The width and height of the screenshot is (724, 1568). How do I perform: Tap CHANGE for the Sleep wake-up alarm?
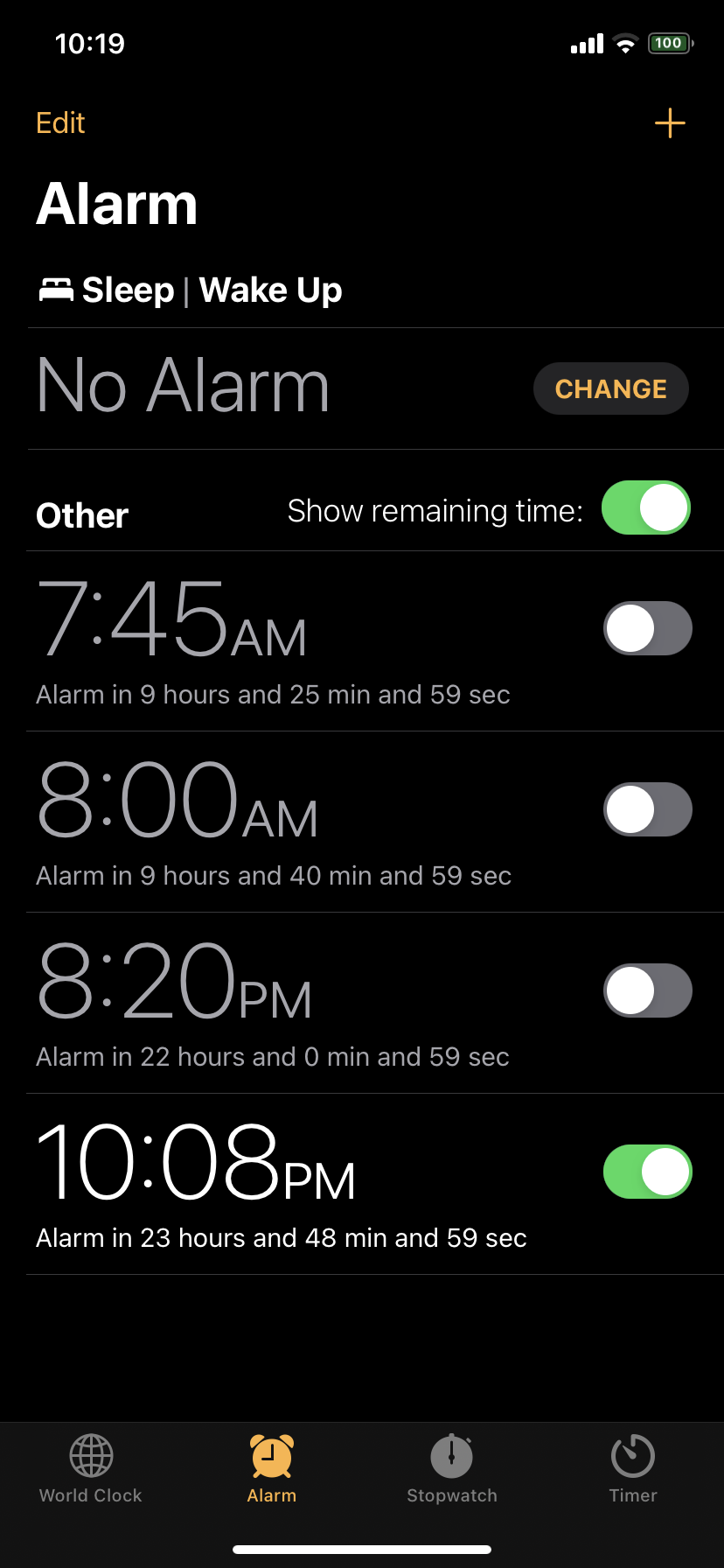[x=611, y=388]
